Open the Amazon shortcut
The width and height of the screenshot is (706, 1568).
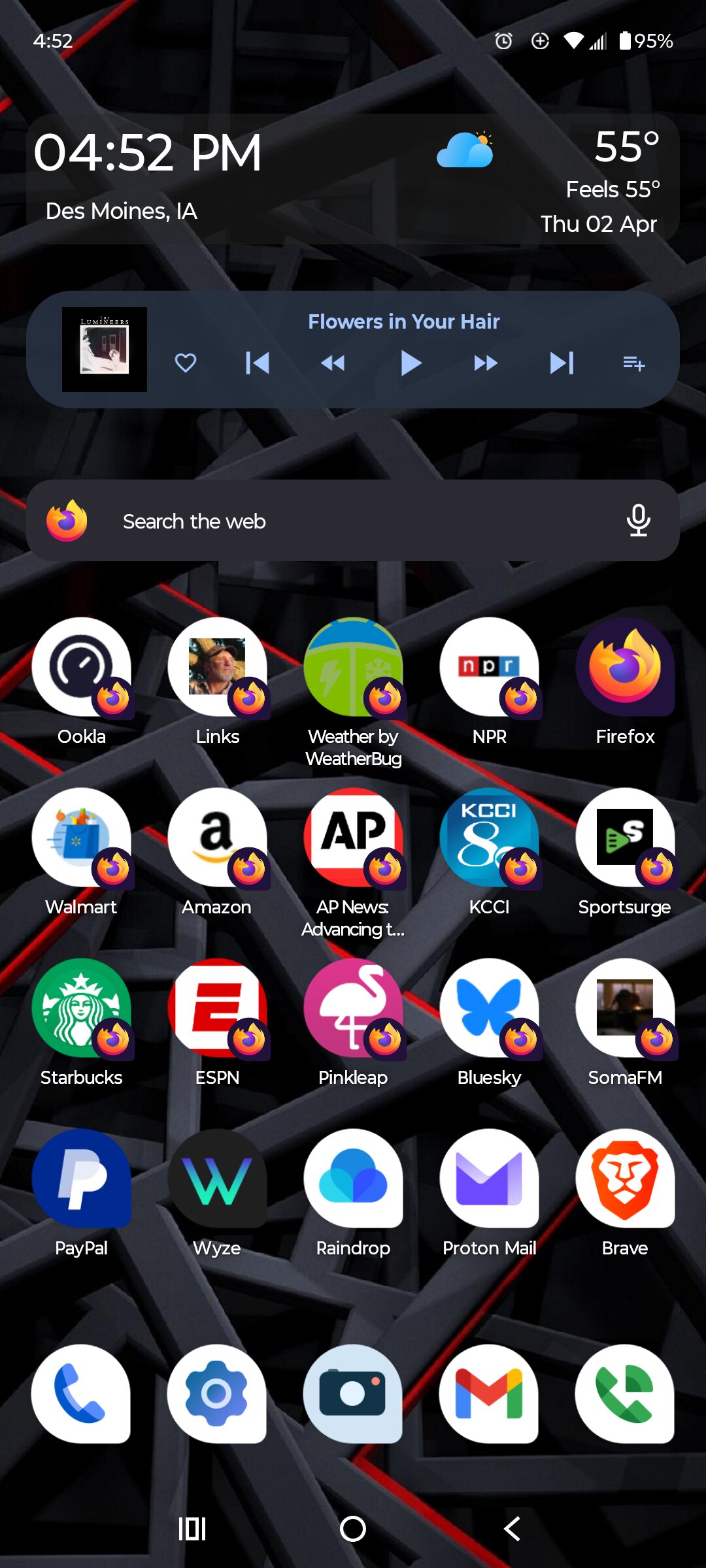[x=217, y=838]
